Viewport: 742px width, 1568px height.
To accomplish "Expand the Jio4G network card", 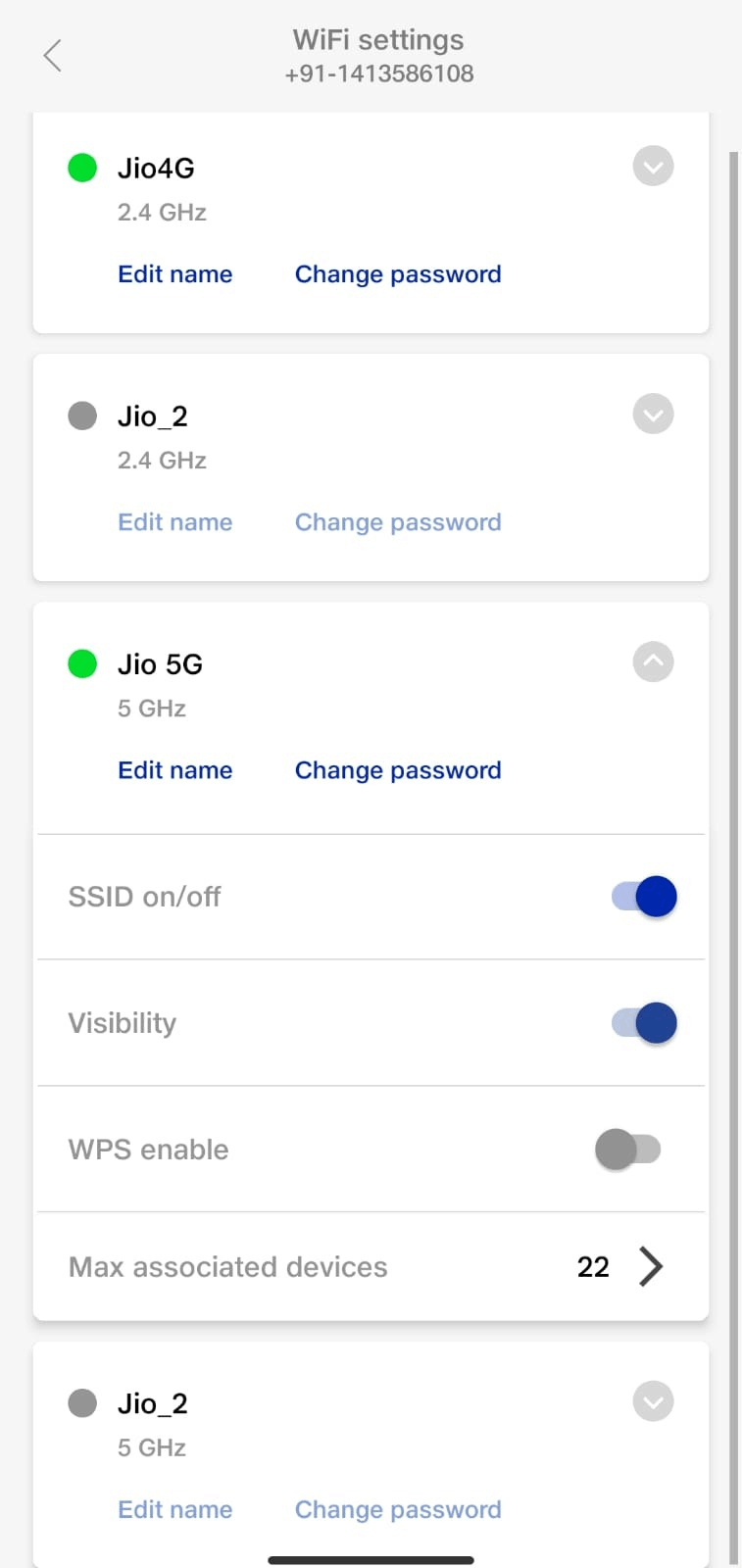I will point(653,166).
